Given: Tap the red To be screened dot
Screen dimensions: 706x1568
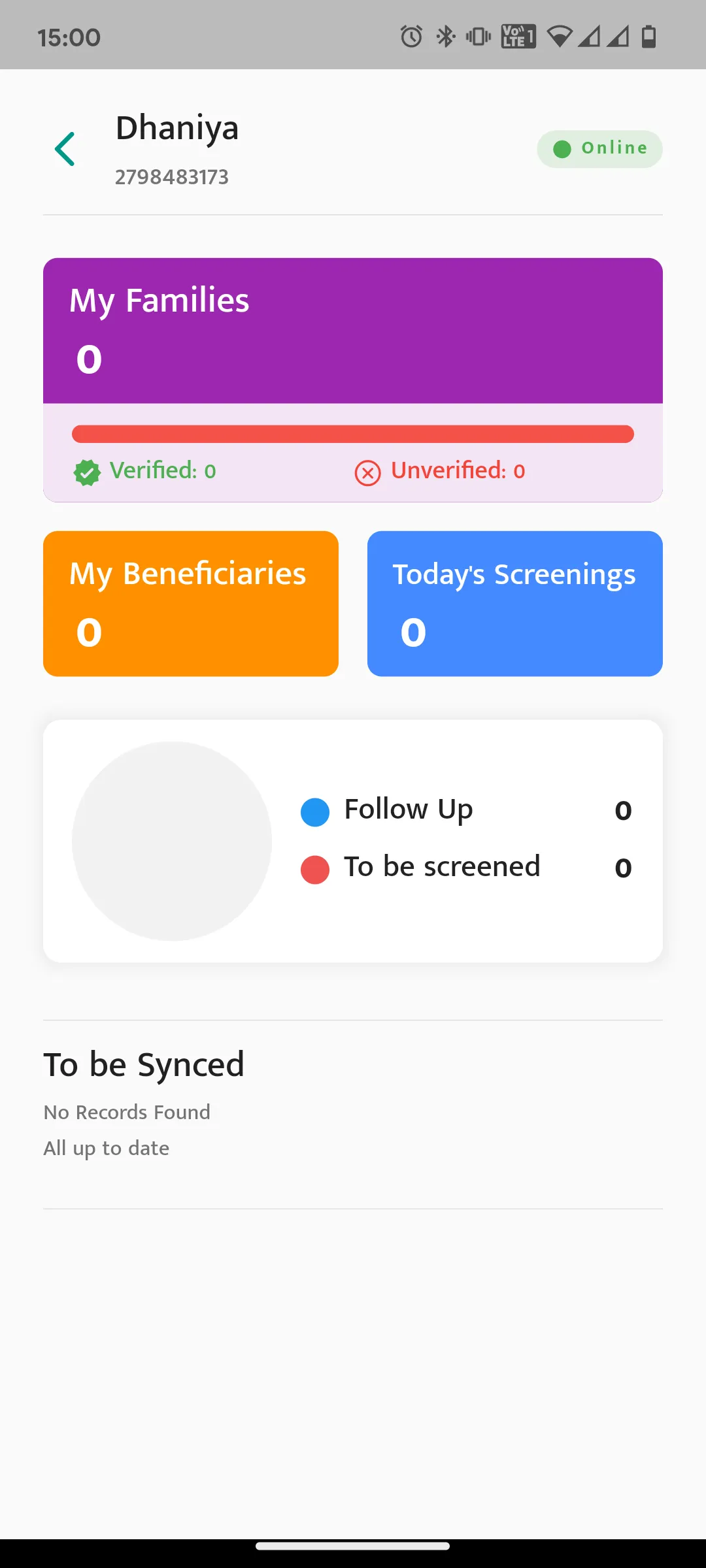Looking at the screenshot, I should (314, 869).
